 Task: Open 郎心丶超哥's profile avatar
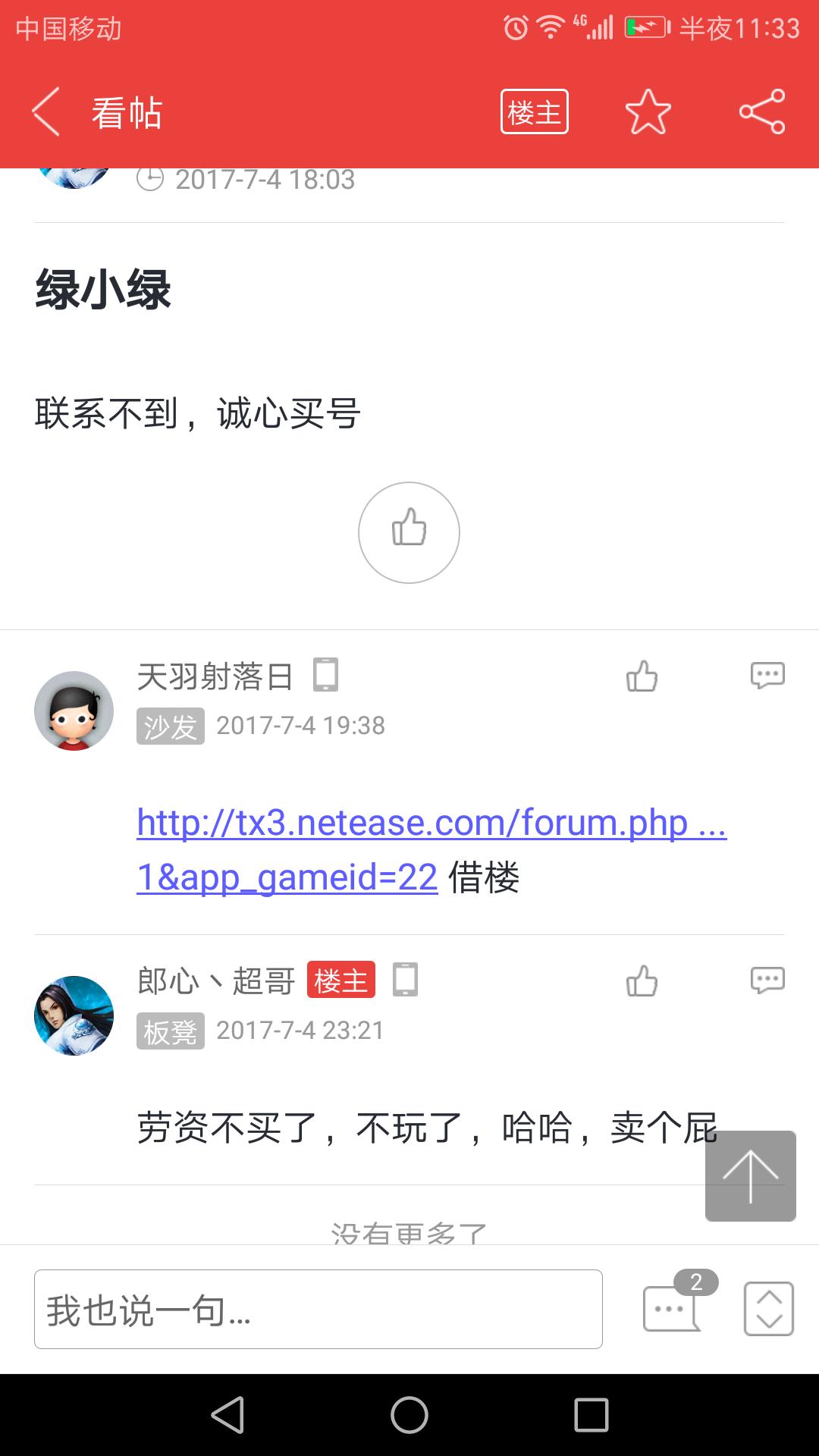(x=74, y=1015)
